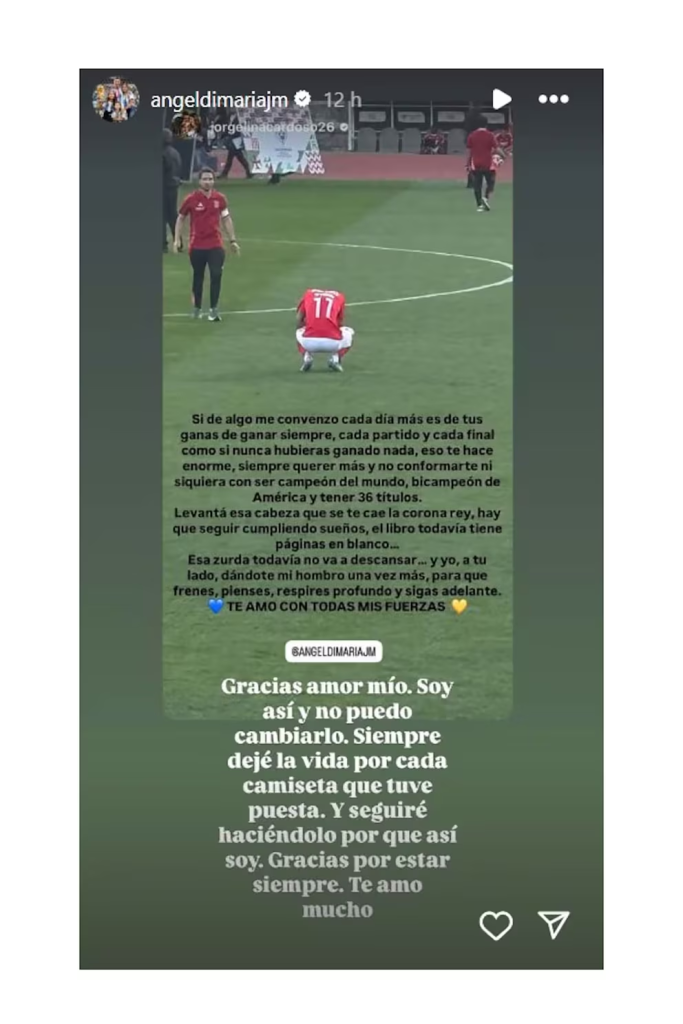Open the story's three-dot options menu
The width and height of the screenshot is (683, 1024).
(553, 99)
